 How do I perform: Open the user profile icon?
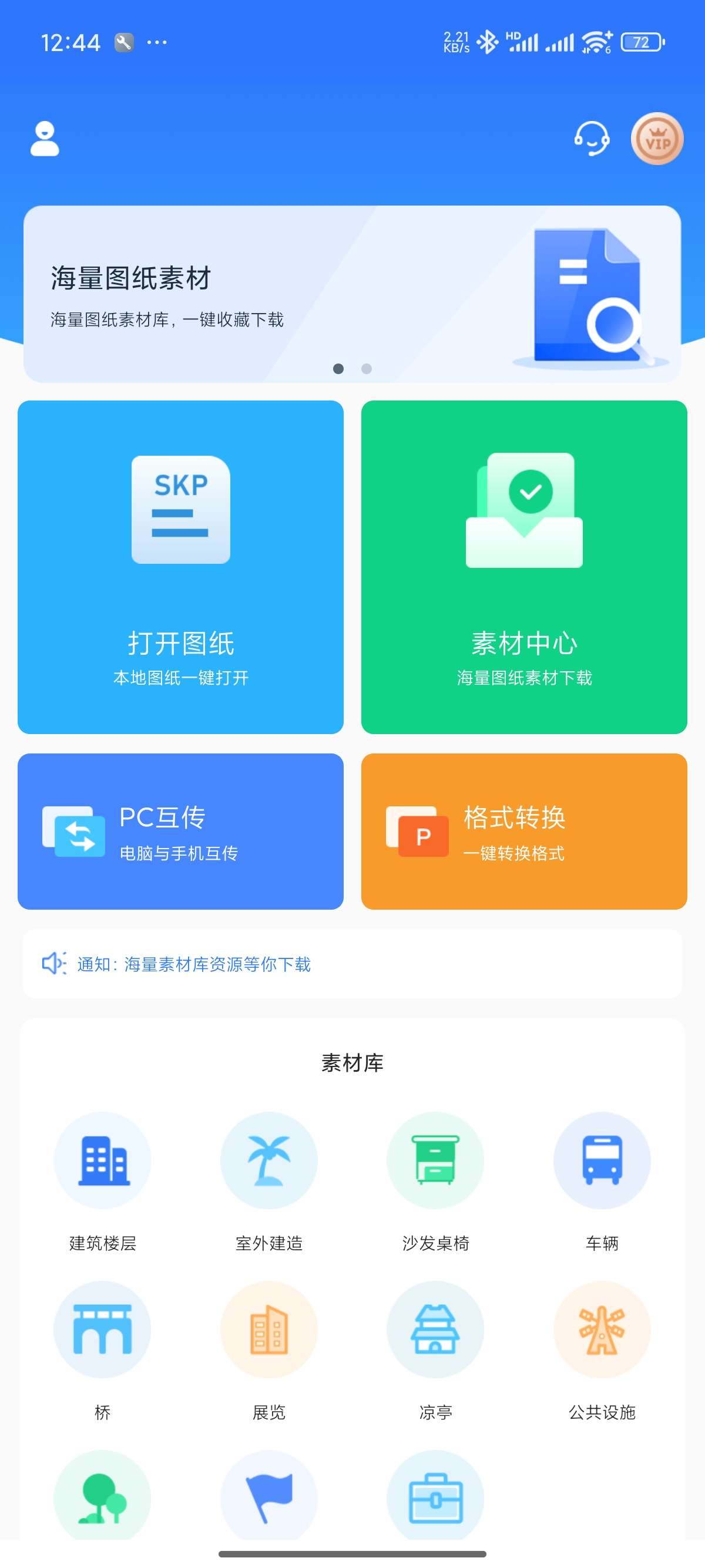(45, 139)
